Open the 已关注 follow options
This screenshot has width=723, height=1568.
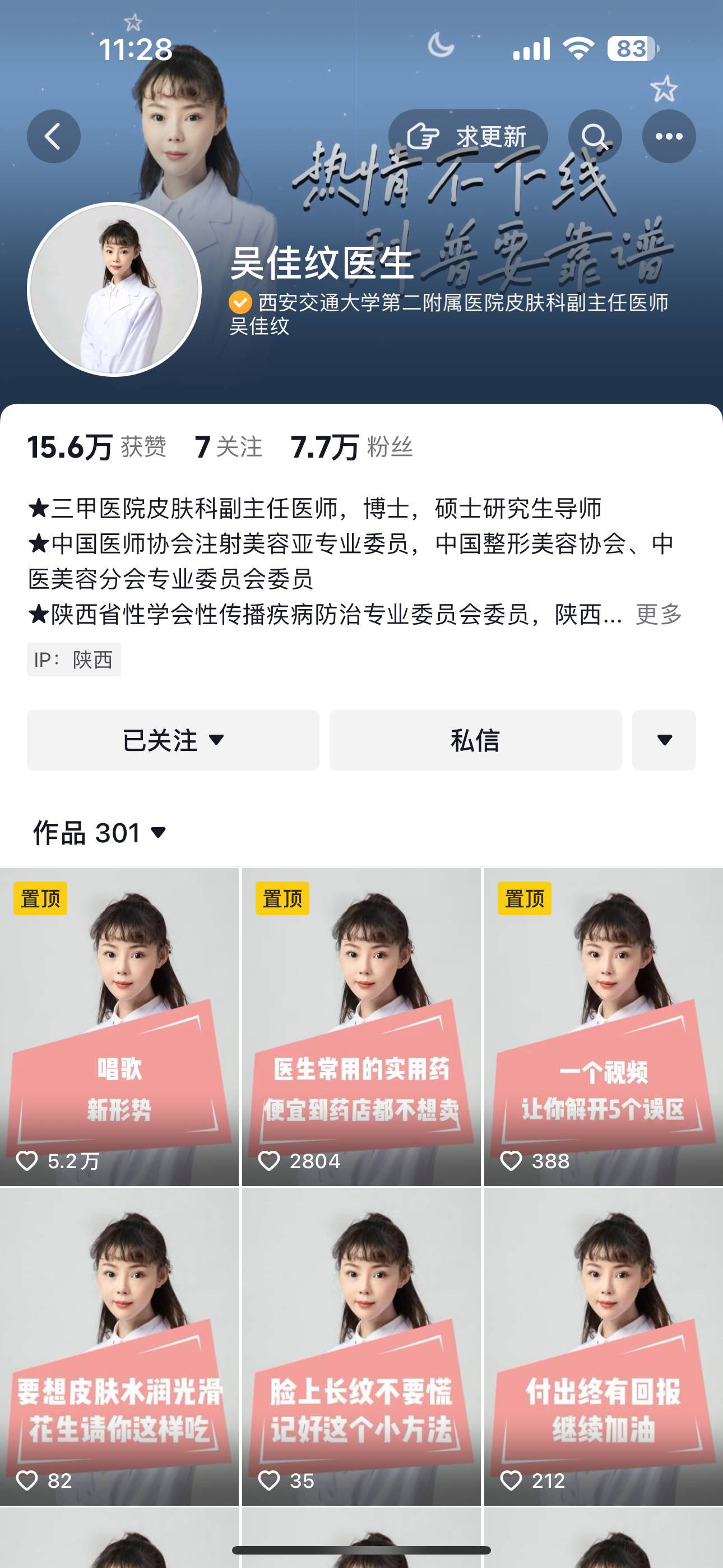[x=173, y=740]
